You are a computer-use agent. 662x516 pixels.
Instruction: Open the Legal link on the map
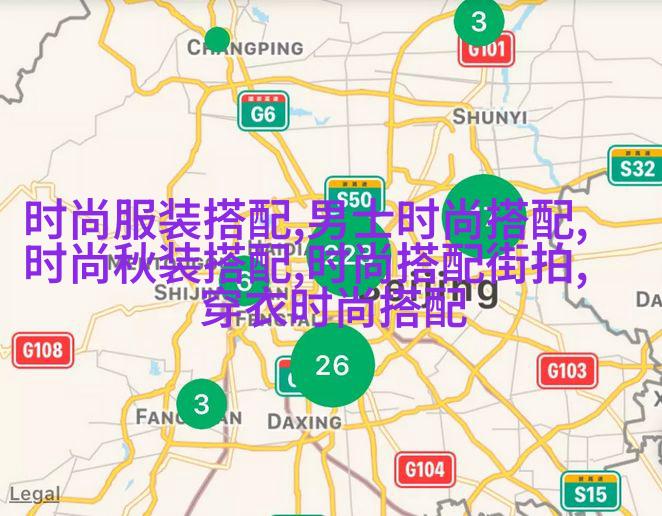coord(34,494)
